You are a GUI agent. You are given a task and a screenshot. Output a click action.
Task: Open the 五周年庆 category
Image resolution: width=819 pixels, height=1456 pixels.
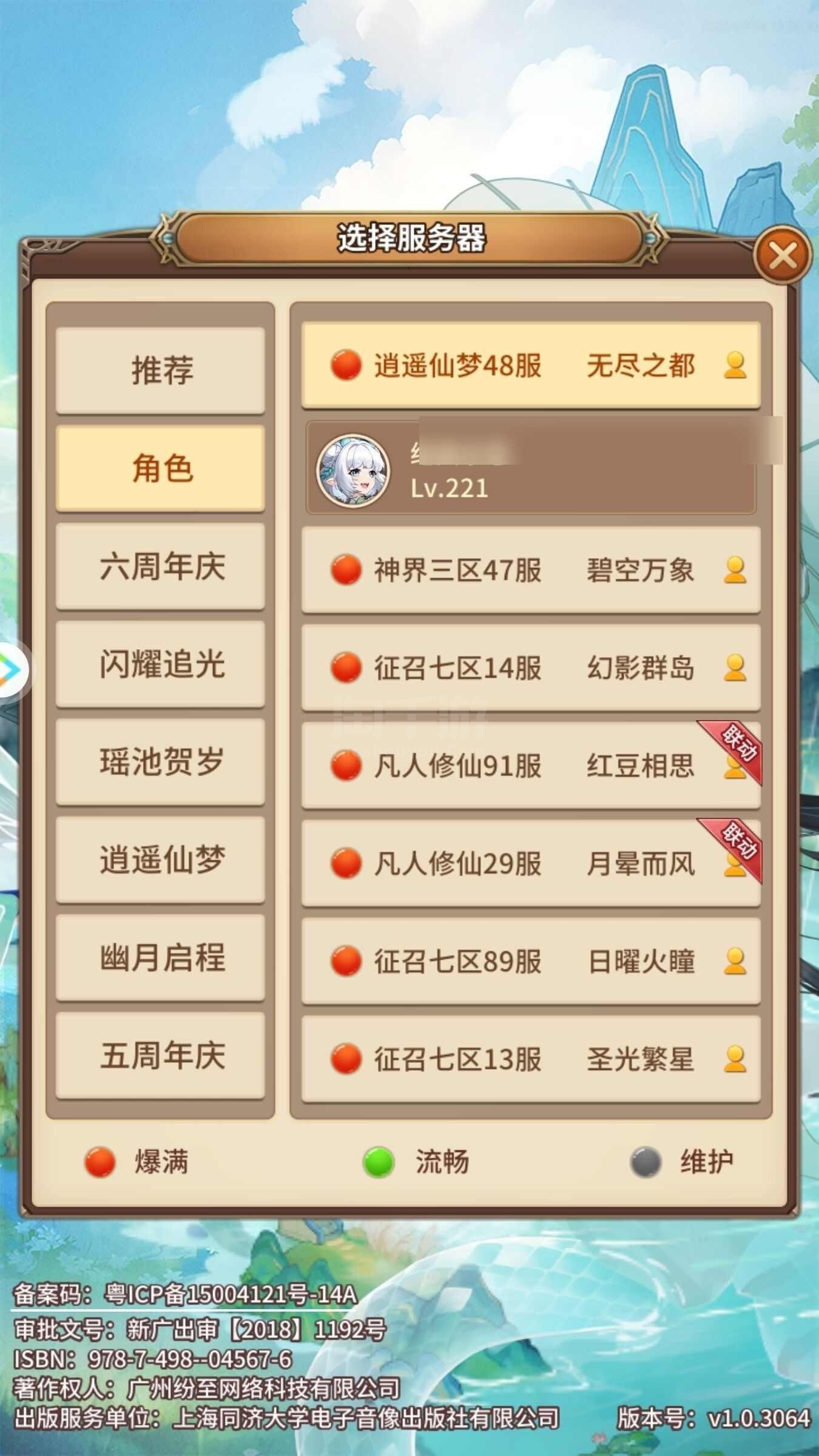click(x=161, y=1055)
